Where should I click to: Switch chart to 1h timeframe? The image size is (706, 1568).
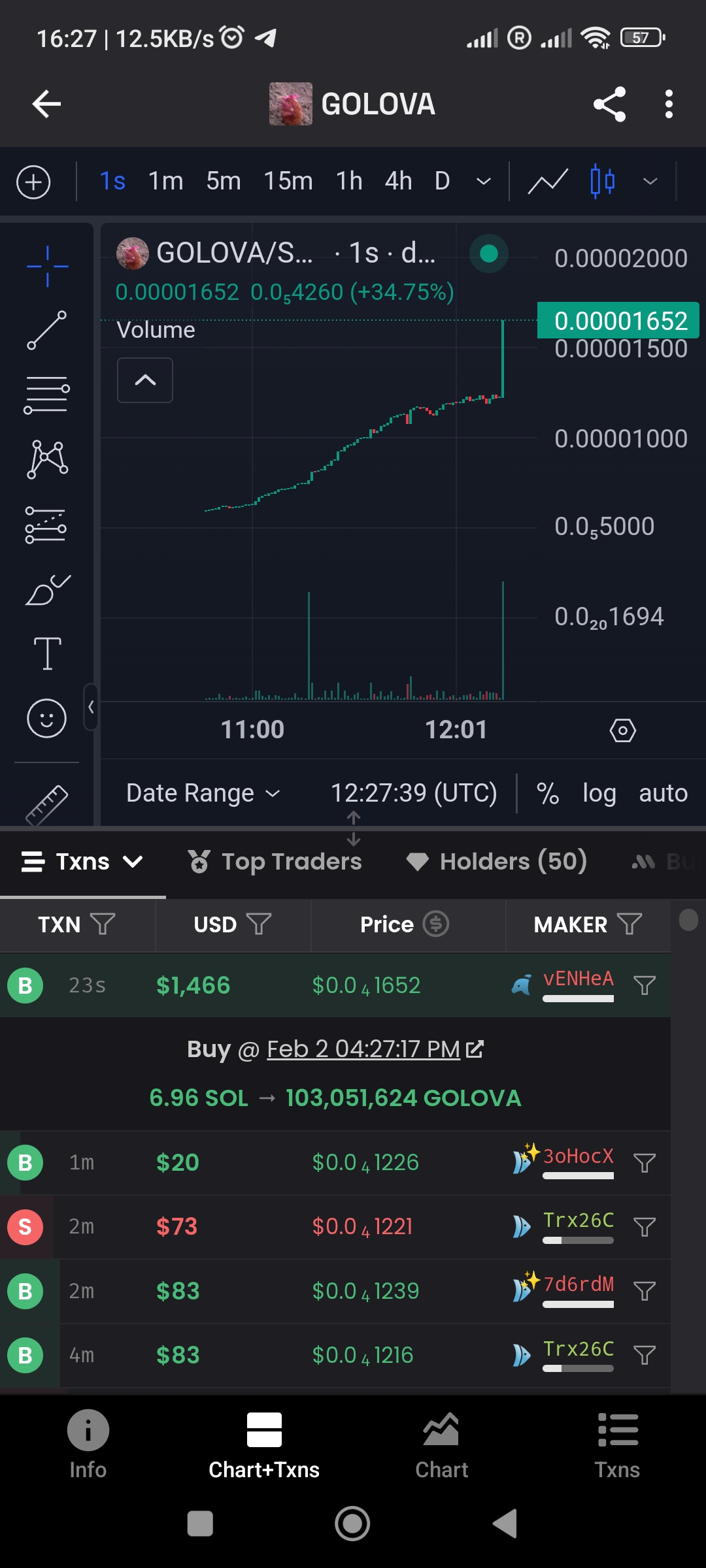click(349, 181)
